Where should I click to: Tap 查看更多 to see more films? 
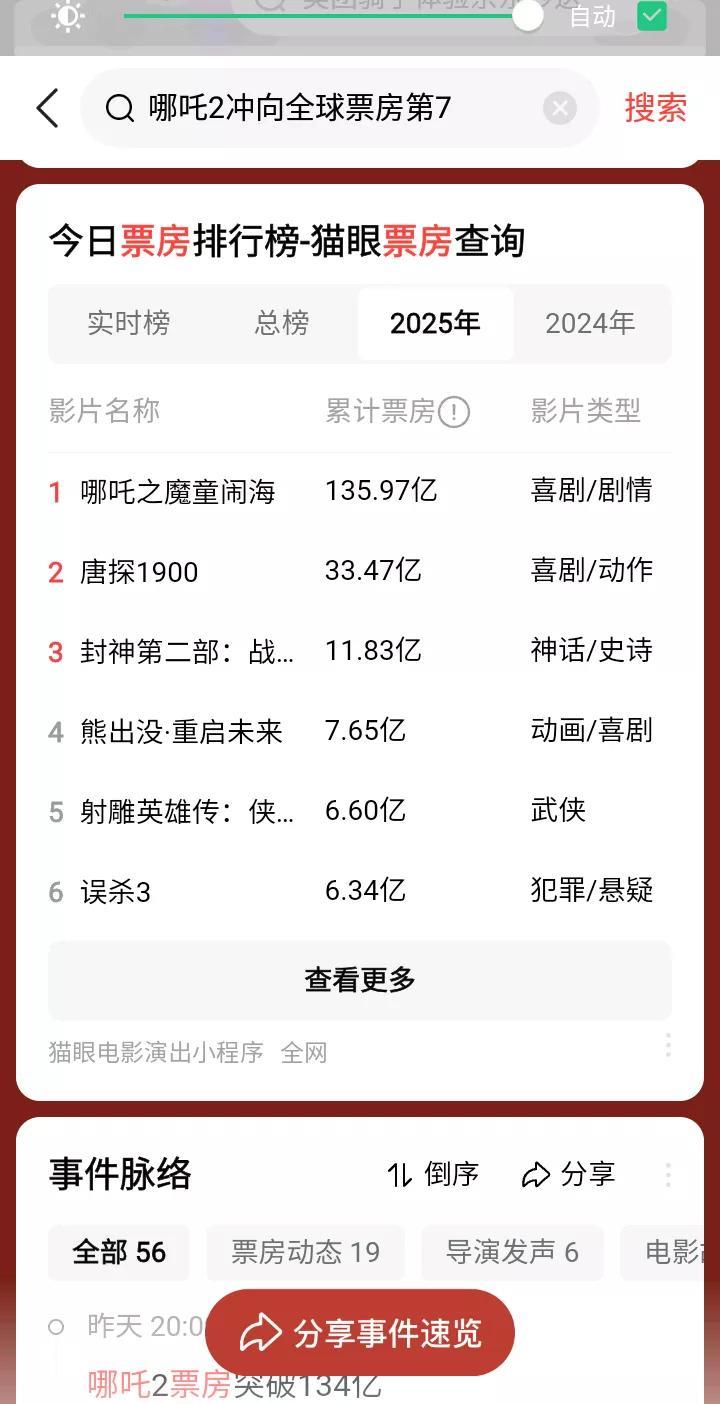tap(360, 980)
